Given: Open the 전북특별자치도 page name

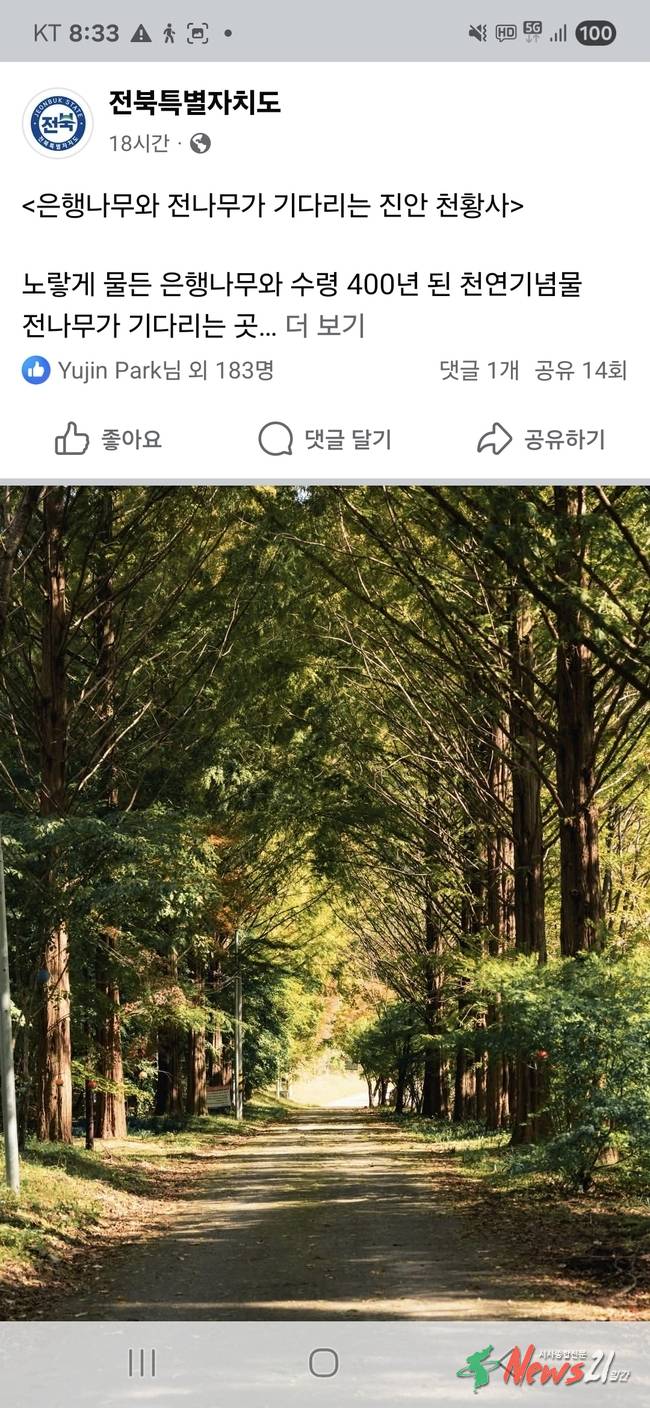Looking at the screenshot, I should pyautogui.click(x=194, y=102).
